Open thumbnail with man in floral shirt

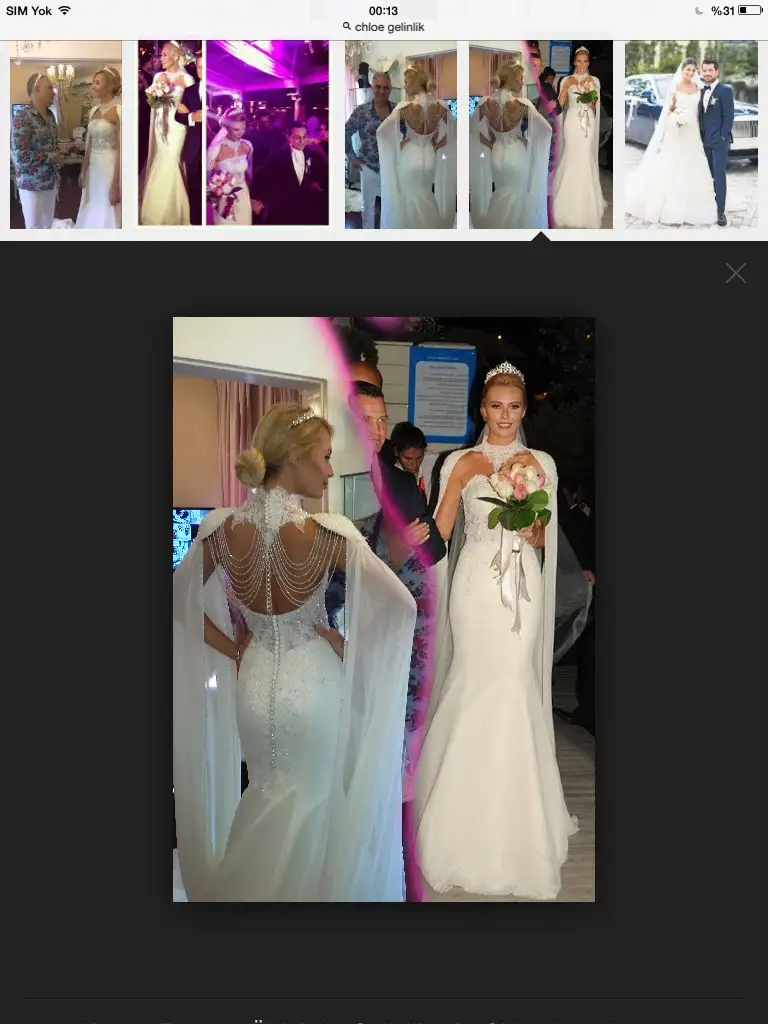(x=66, y=134)
